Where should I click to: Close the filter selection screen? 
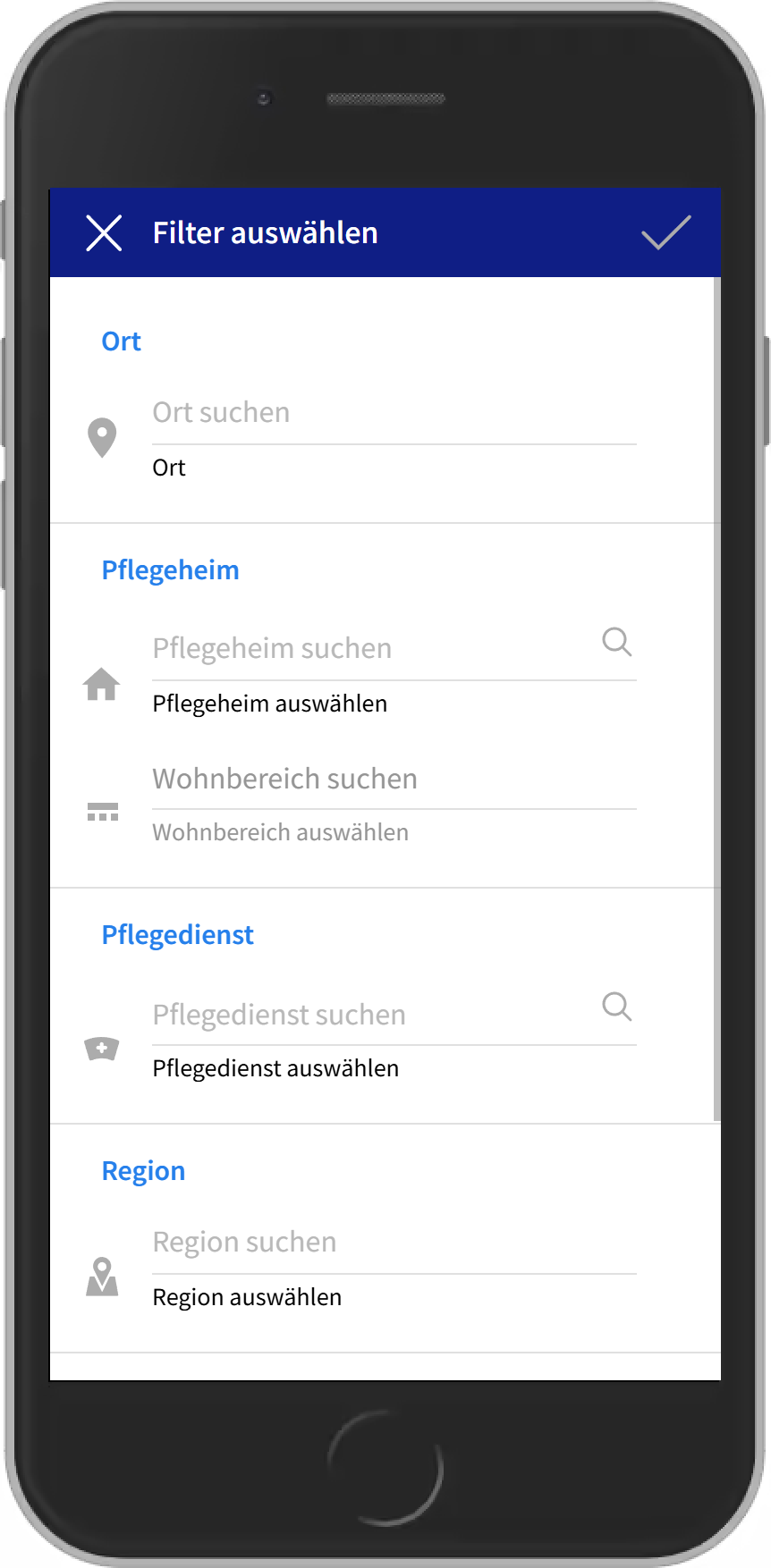pos(104,233)
